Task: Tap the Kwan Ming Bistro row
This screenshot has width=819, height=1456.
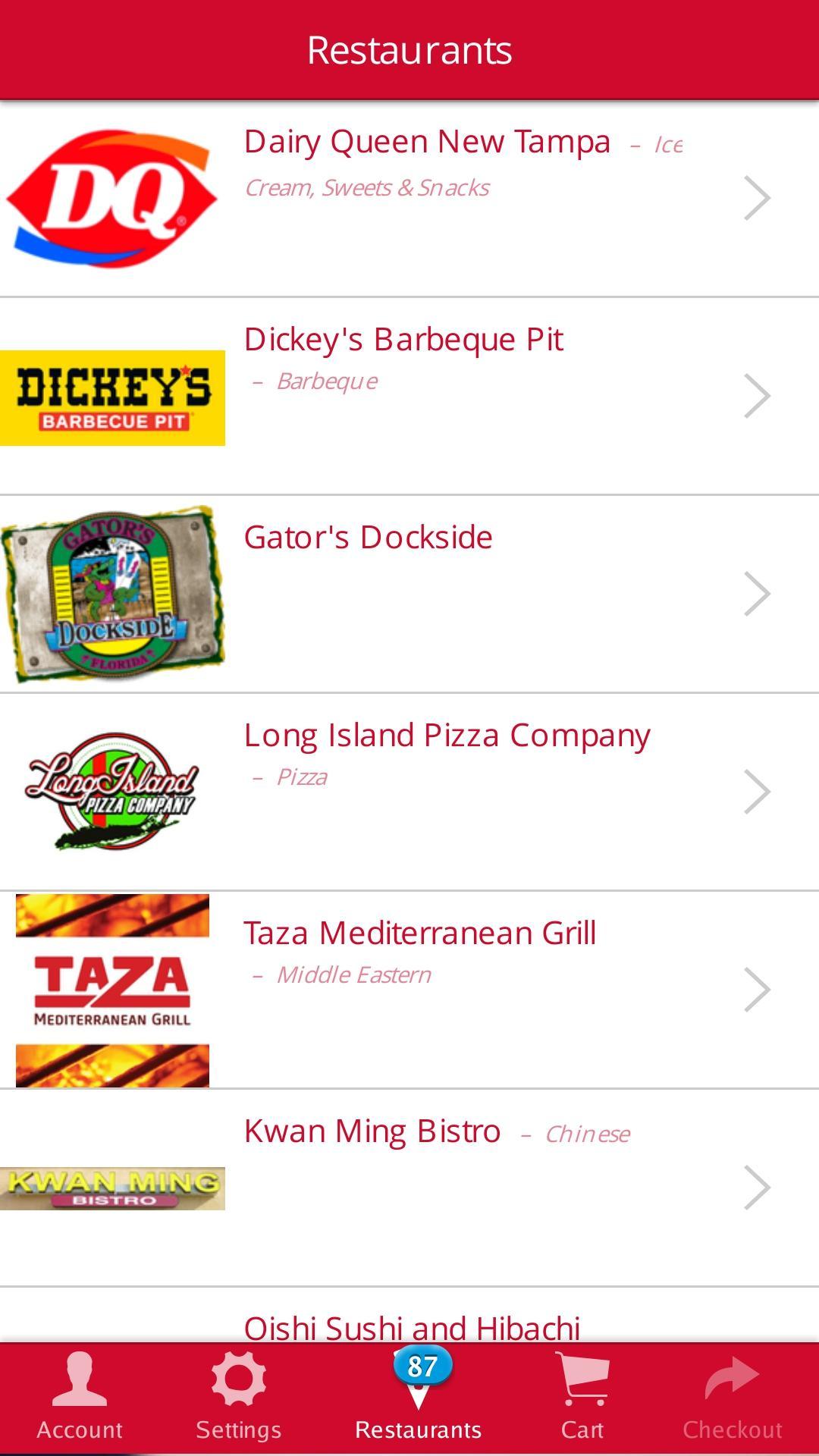Action: pyautogui.click(x=409, y=1188)
